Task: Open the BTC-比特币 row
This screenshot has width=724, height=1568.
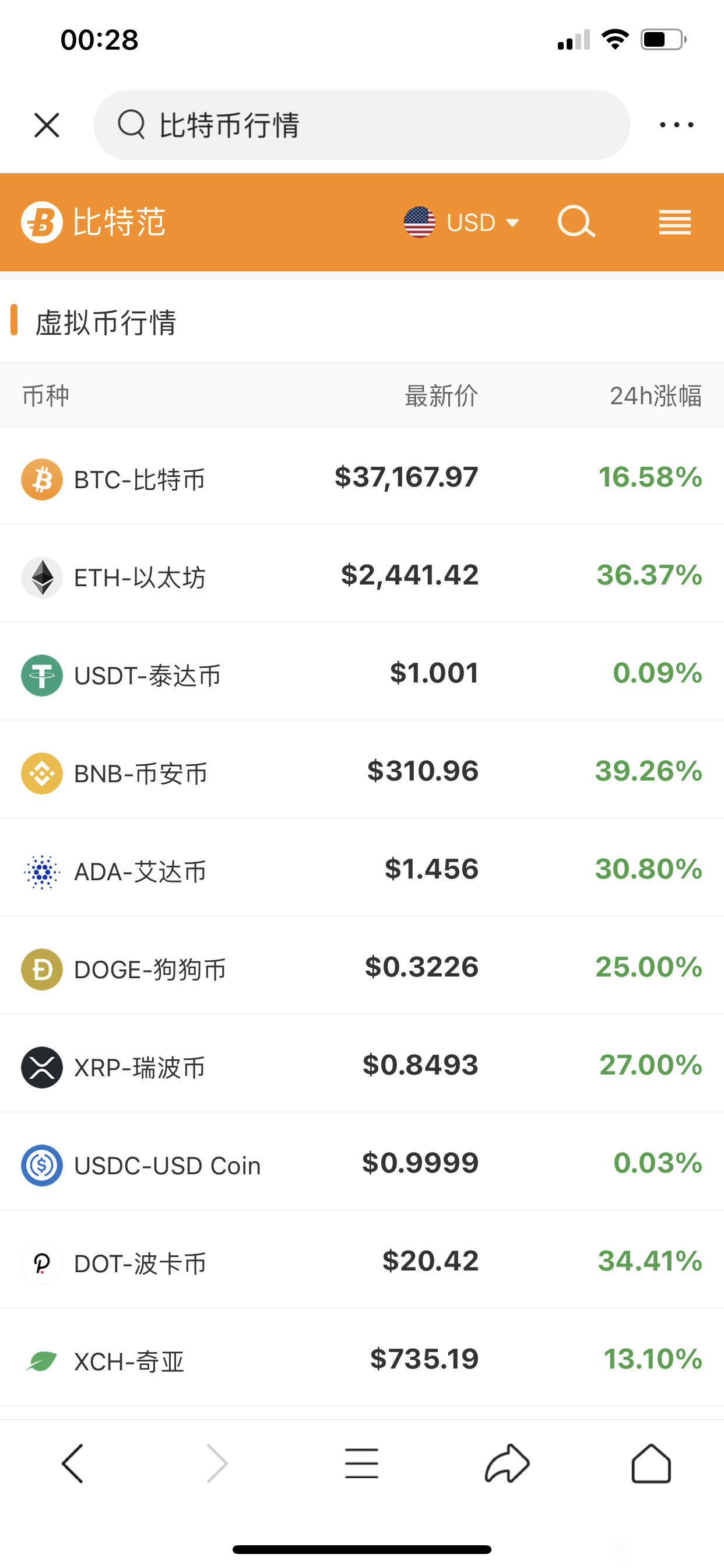Action: (x=362, y=476)
